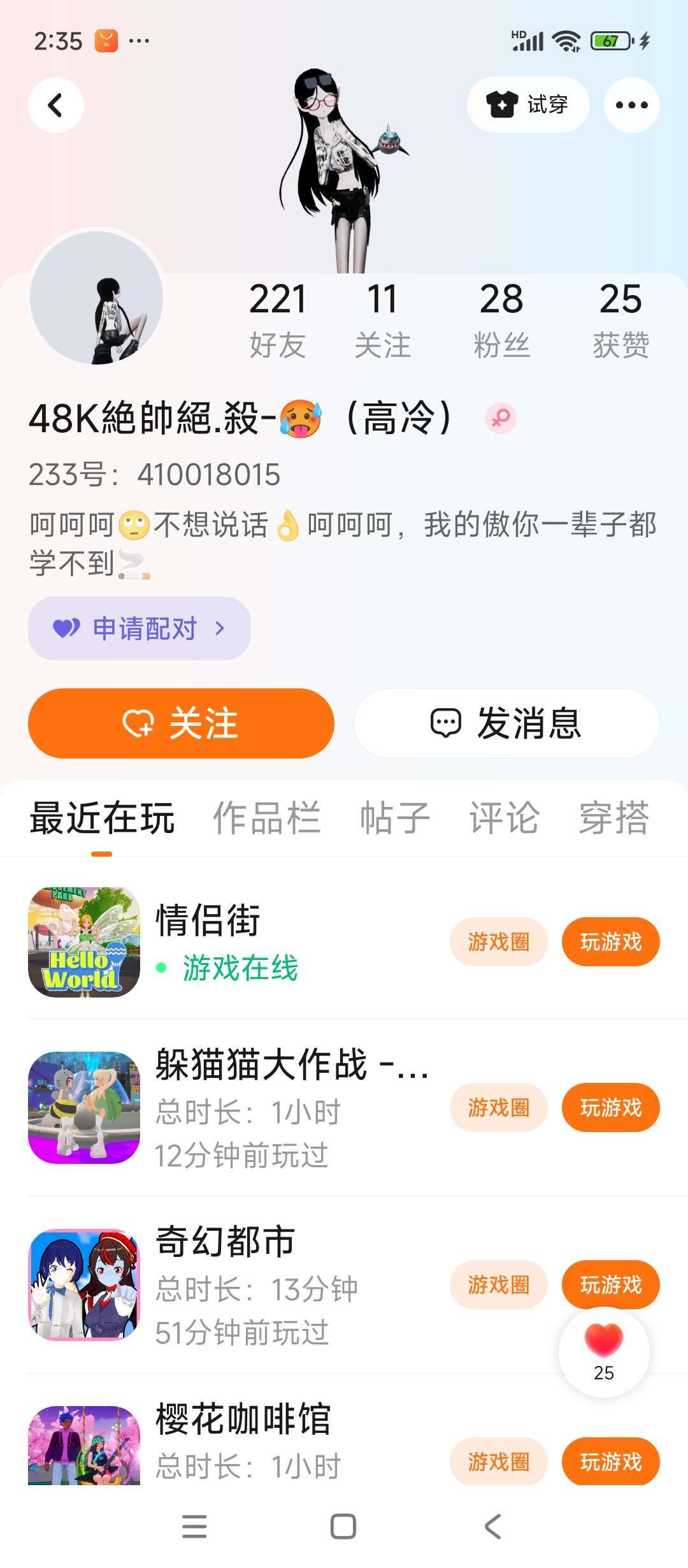Switch to the 作品栏 tab

pyautogui.click(x=266, y=818)
